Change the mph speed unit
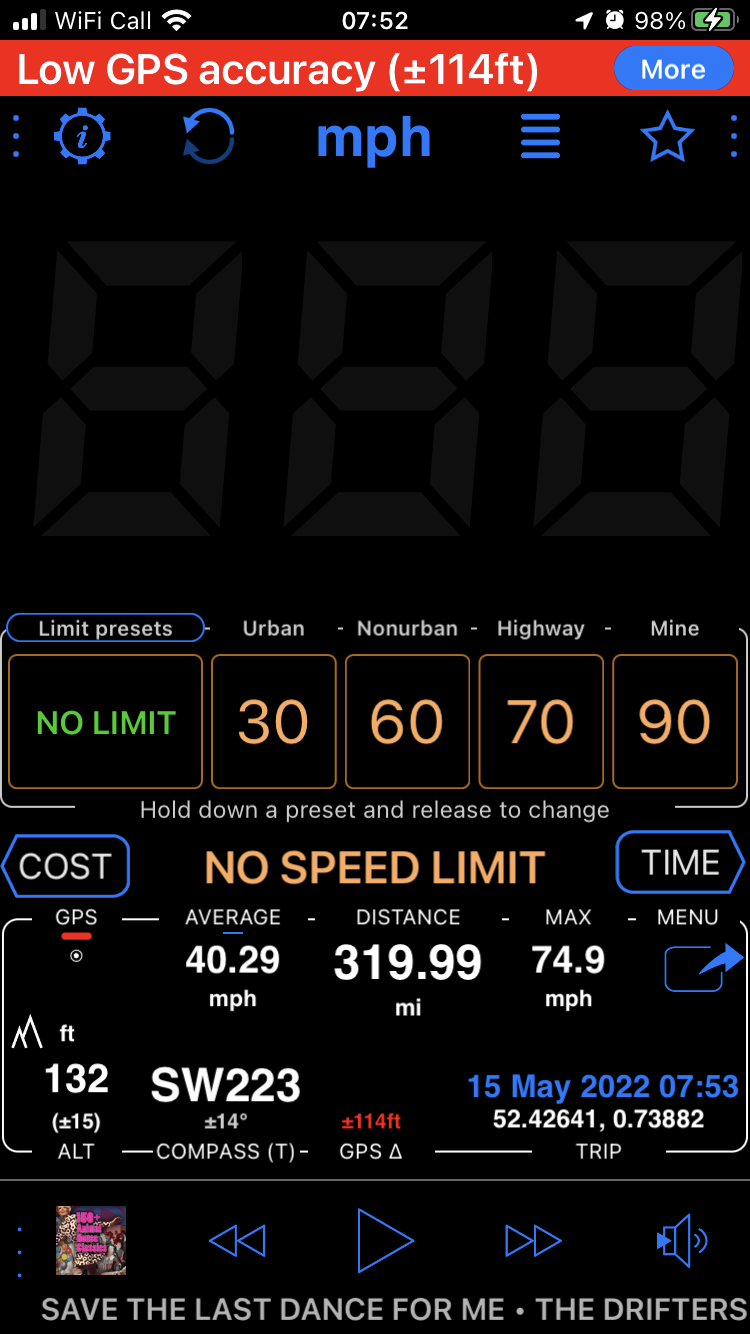Image resolution: width=750 pixels, height=1334 pixels. 373,138
